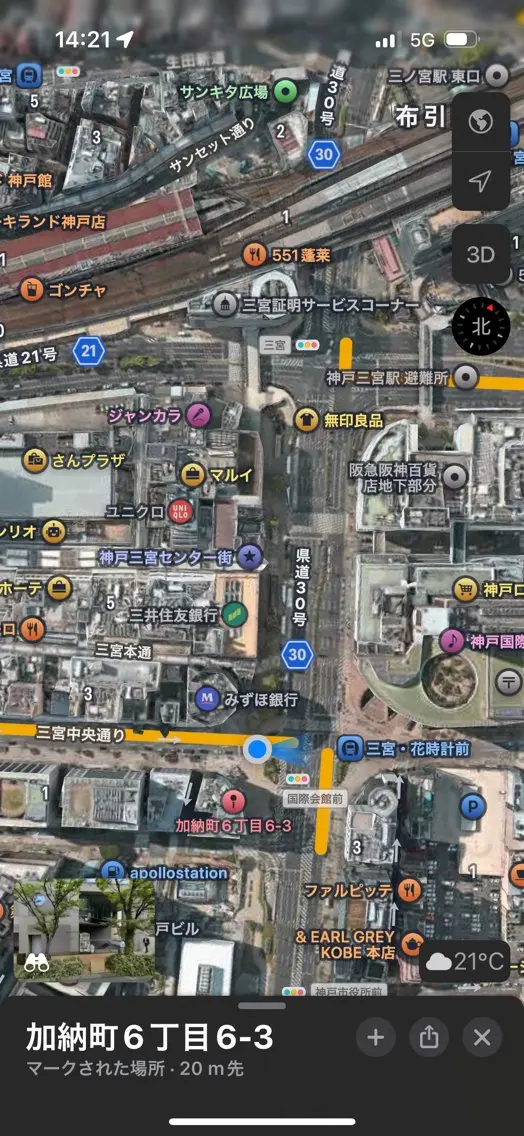Open the マルイ shopping marker
This screenshot has width=524, height=1136.
[x=193, y=475]
